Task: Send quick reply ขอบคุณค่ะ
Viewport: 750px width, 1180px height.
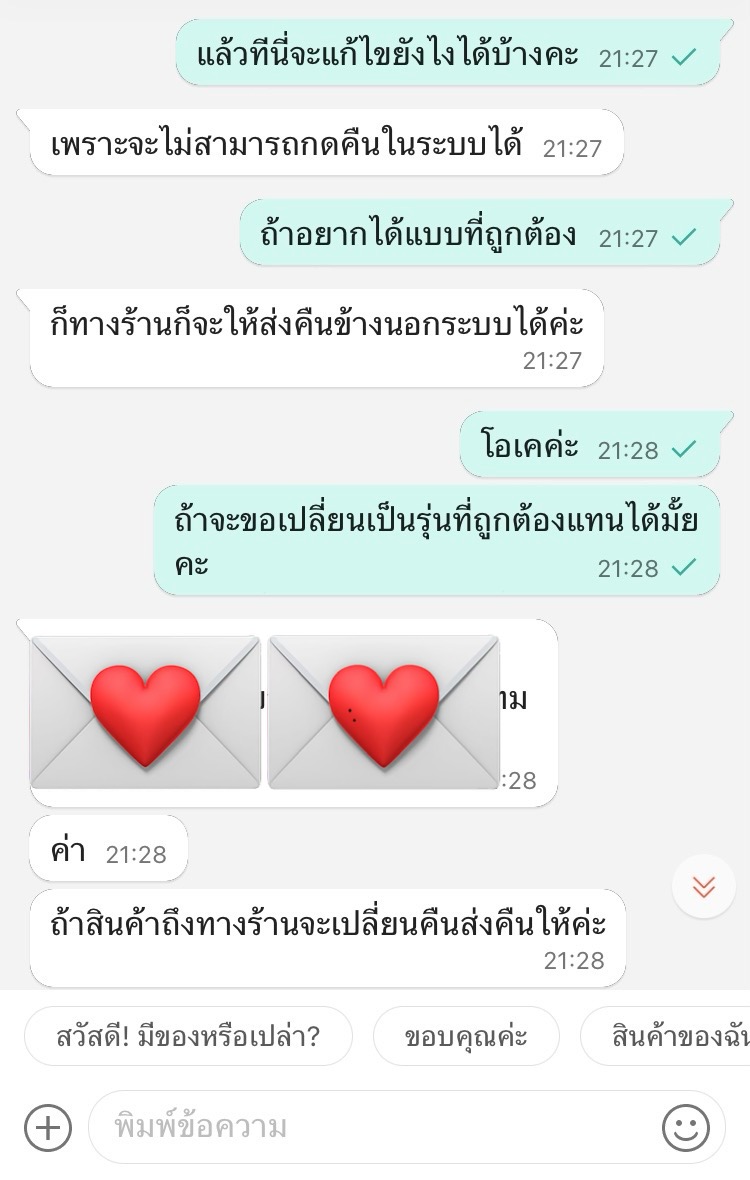Action: [466, 1036]
